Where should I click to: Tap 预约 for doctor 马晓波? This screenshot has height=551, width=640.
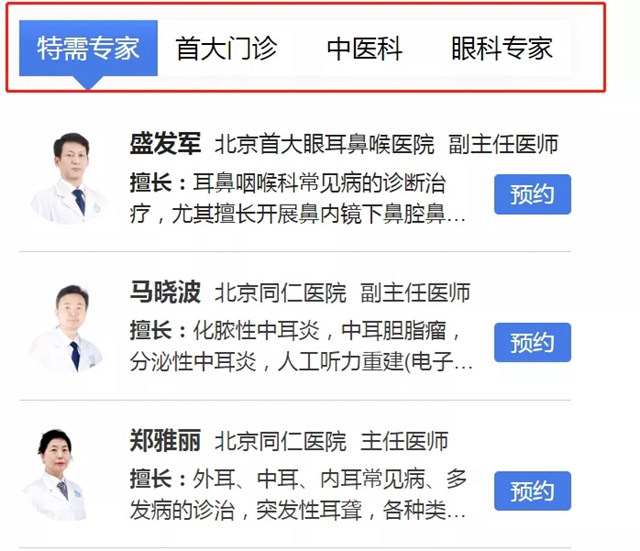(532, 343)
